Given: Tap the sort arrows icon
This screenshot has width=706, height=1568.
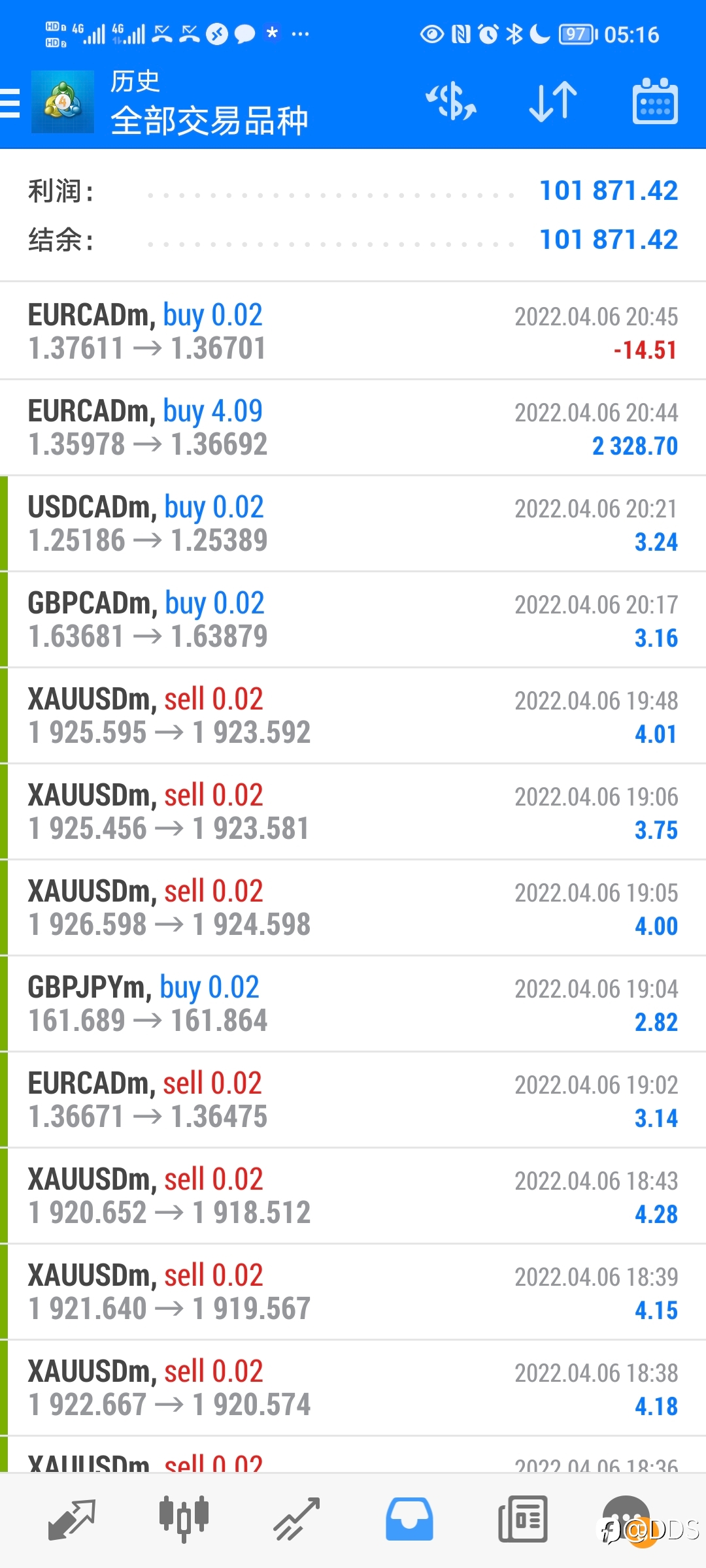Looking at the screenshot, I should [553, 102].
